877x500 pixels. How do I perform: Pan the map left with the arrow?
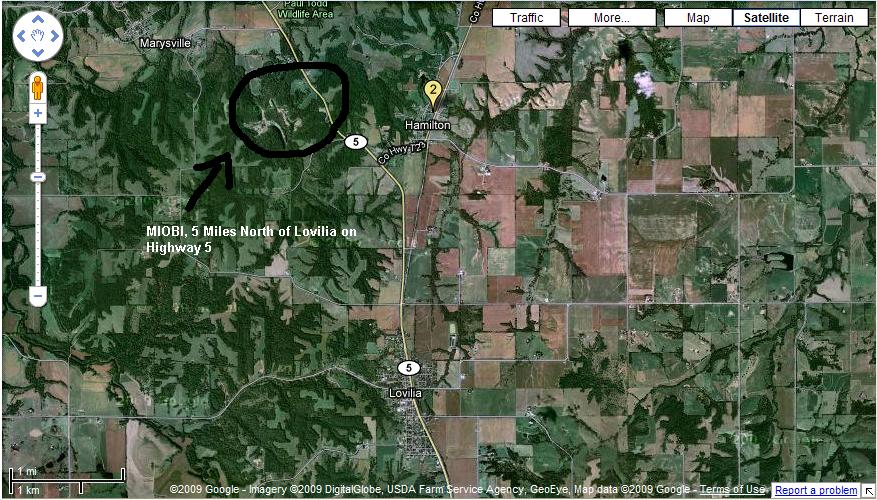(x=22, y=38)
